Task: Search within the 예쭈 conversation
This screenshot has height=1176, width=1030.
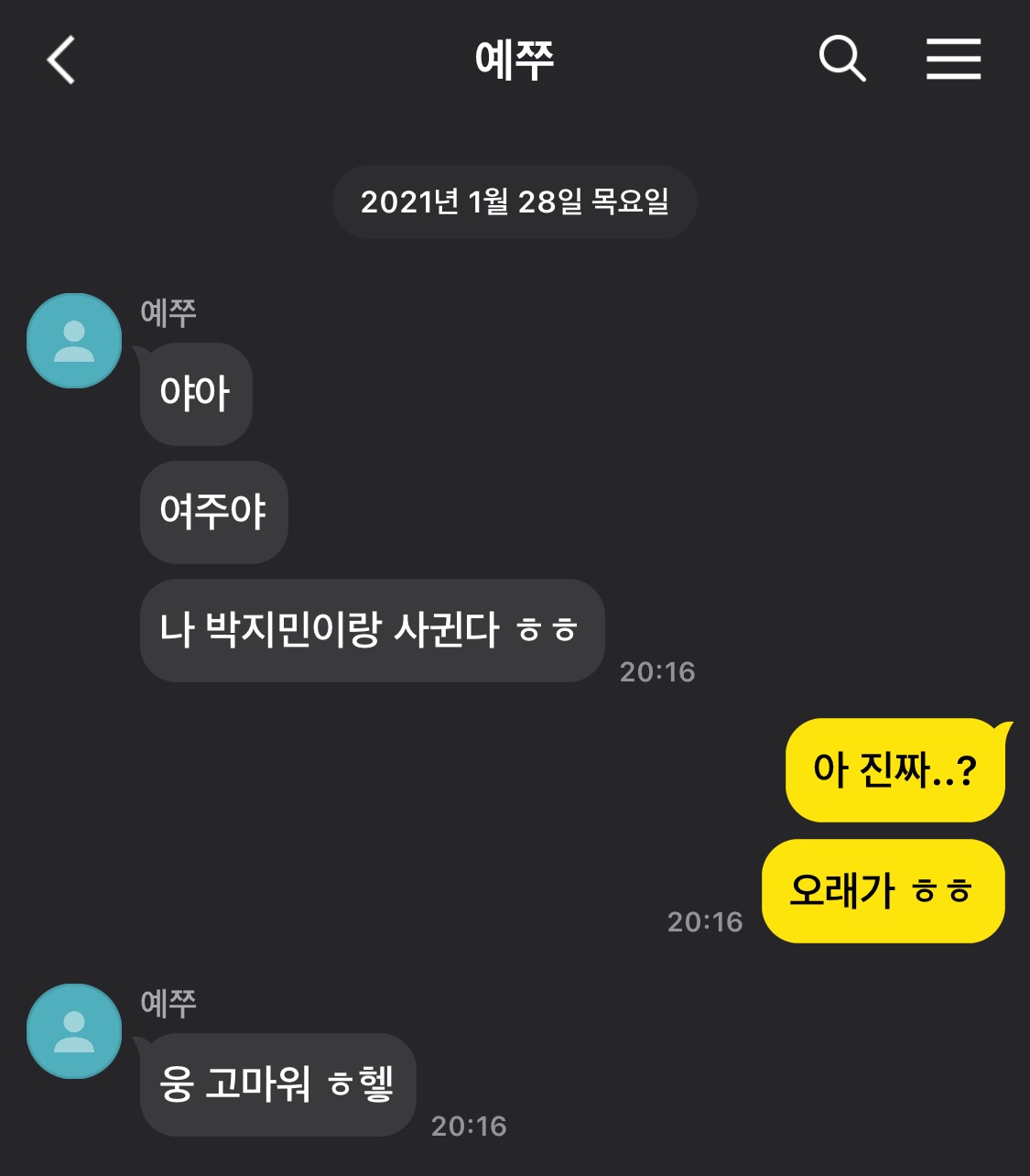Action: pos(841,60)
